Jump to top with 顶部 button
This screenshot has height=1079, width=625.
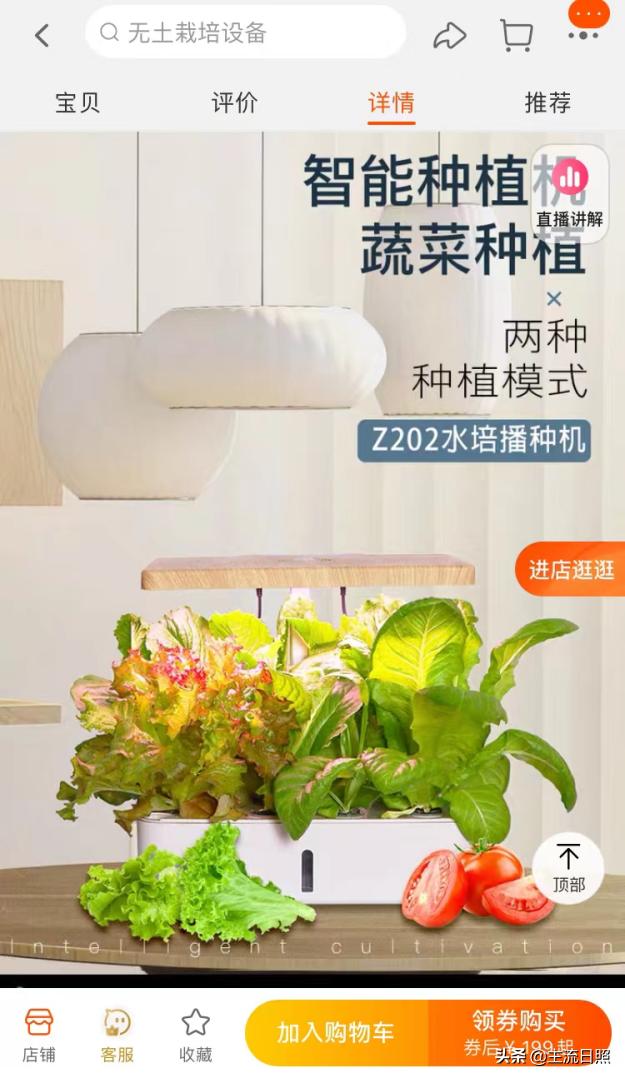(568, 868)
